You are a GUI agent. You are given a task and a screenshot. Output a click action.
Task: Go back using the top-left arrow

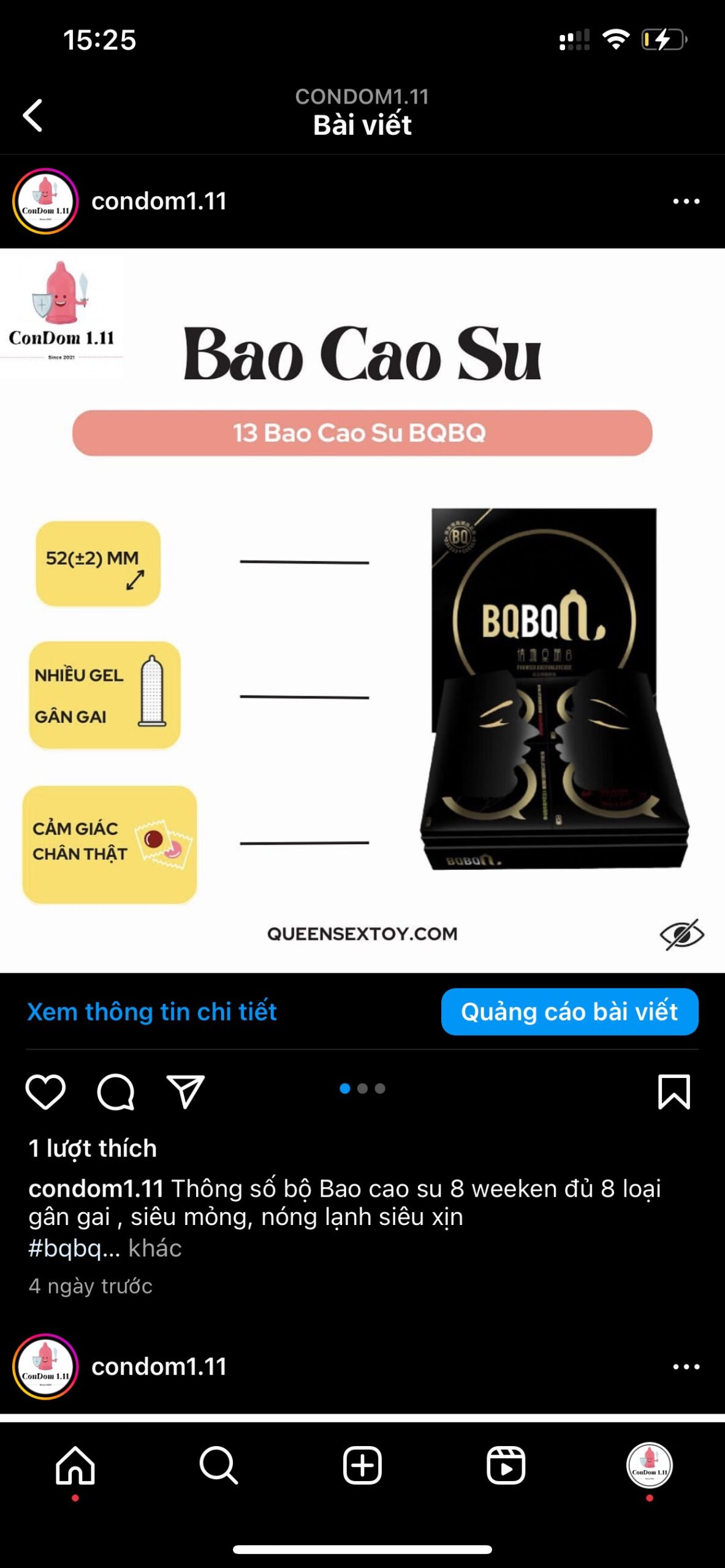coord(33,115)
